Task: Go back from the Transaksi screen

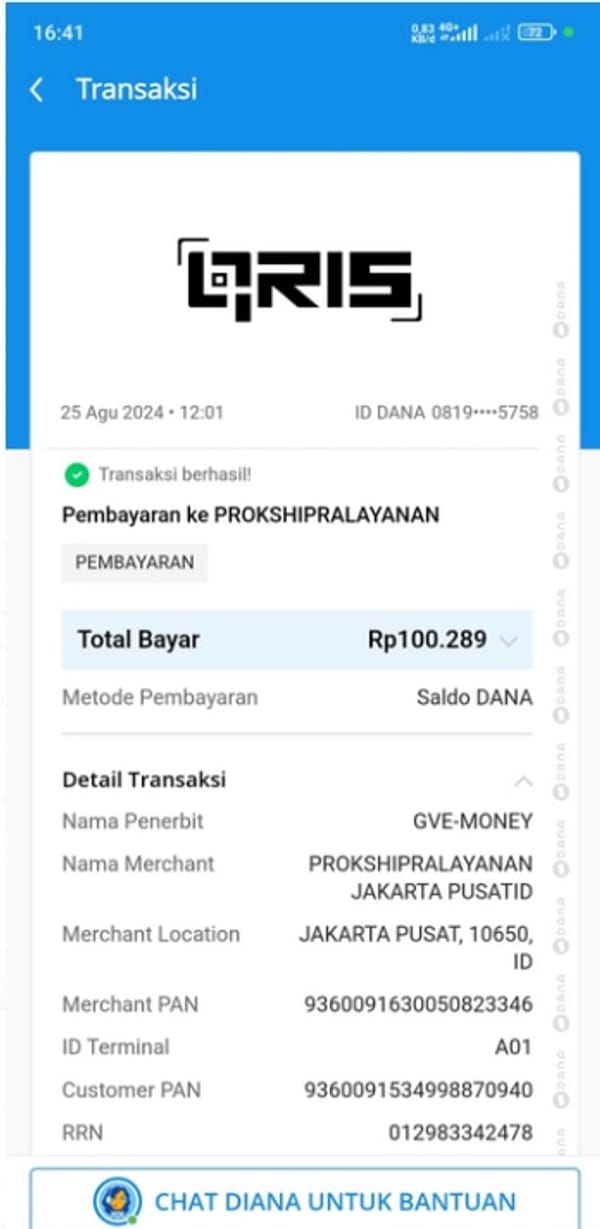Action: click(x=37, y=90)
